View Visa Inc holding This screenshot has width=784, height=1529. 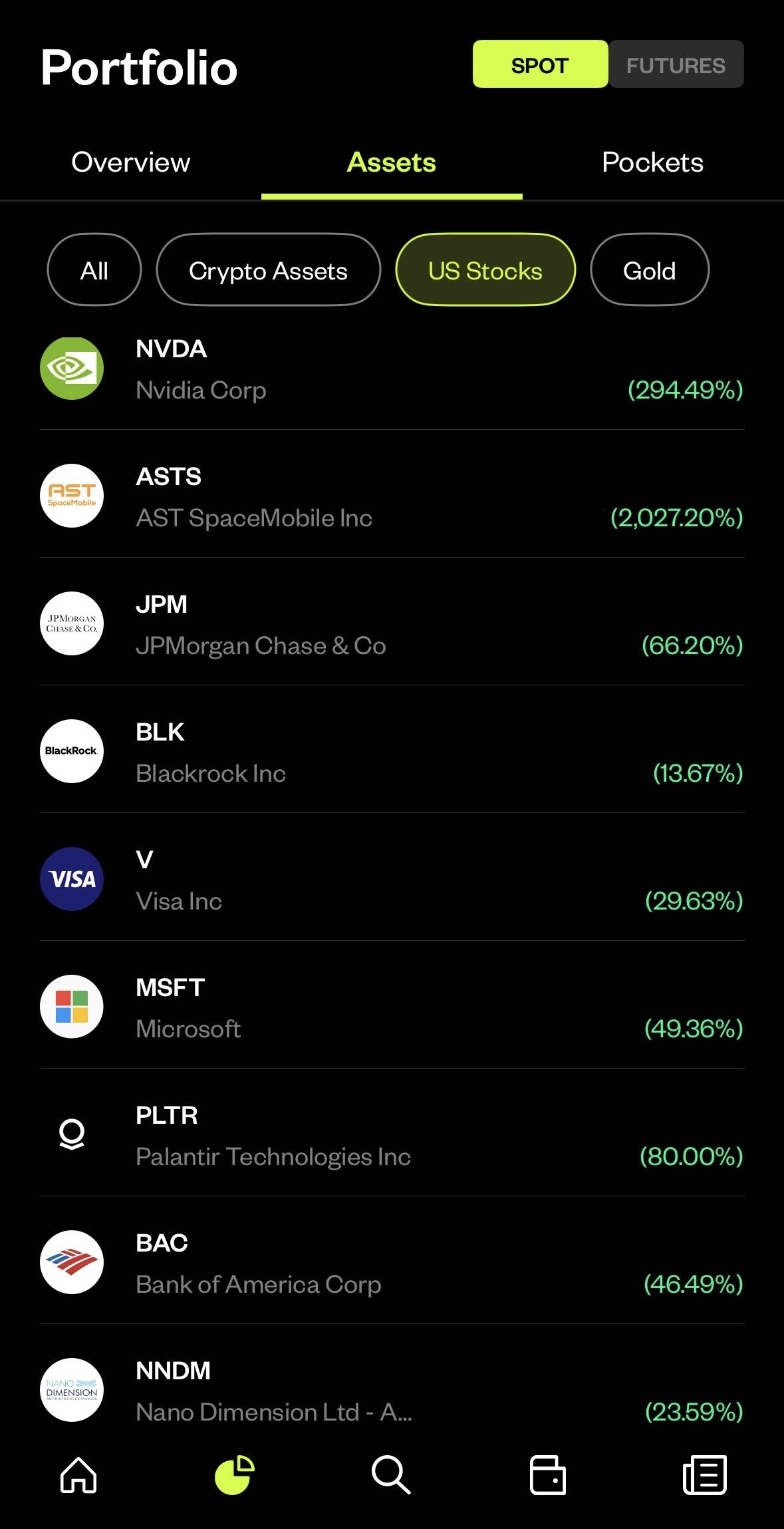click(x=391, y=880)
